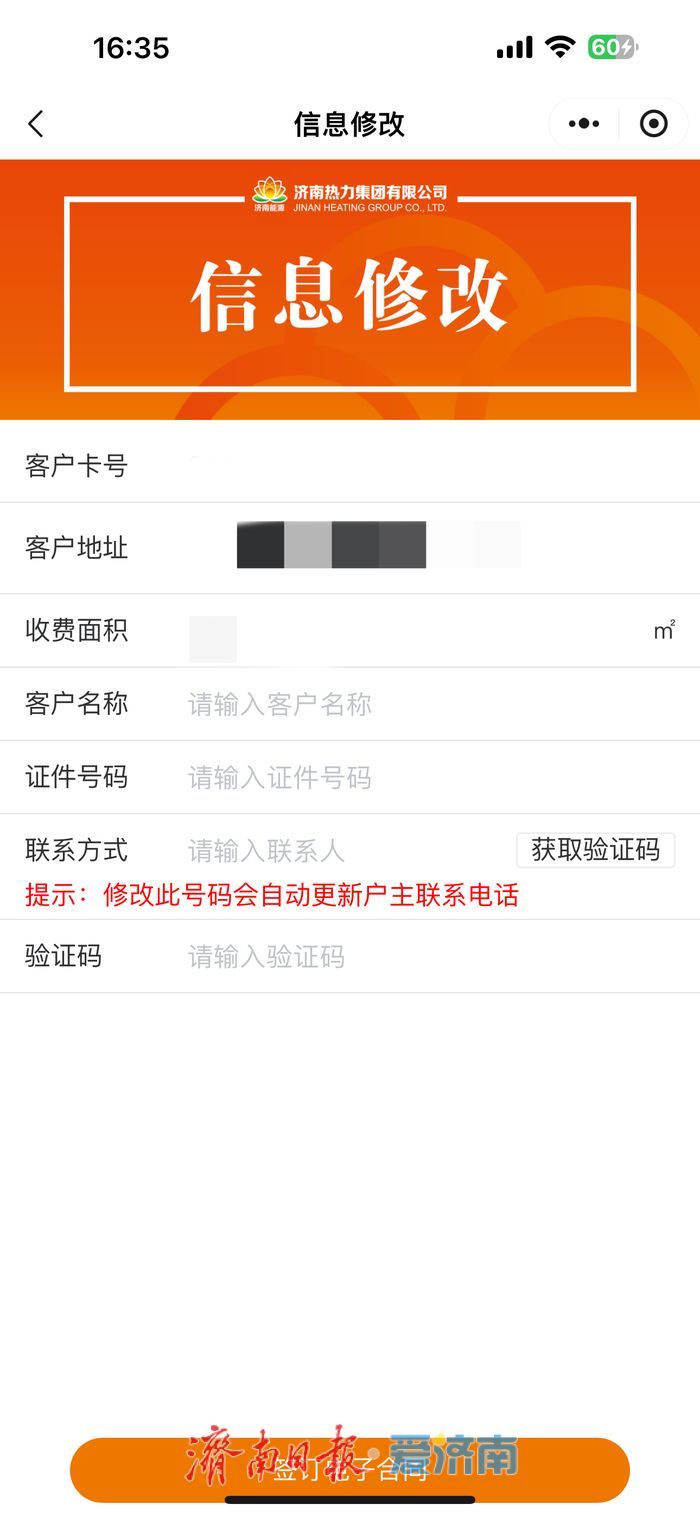Tap the 联系方式 contact field
Image resolution: width=700 pixels, height=1517 pixels.
click(x=345, y=850)
